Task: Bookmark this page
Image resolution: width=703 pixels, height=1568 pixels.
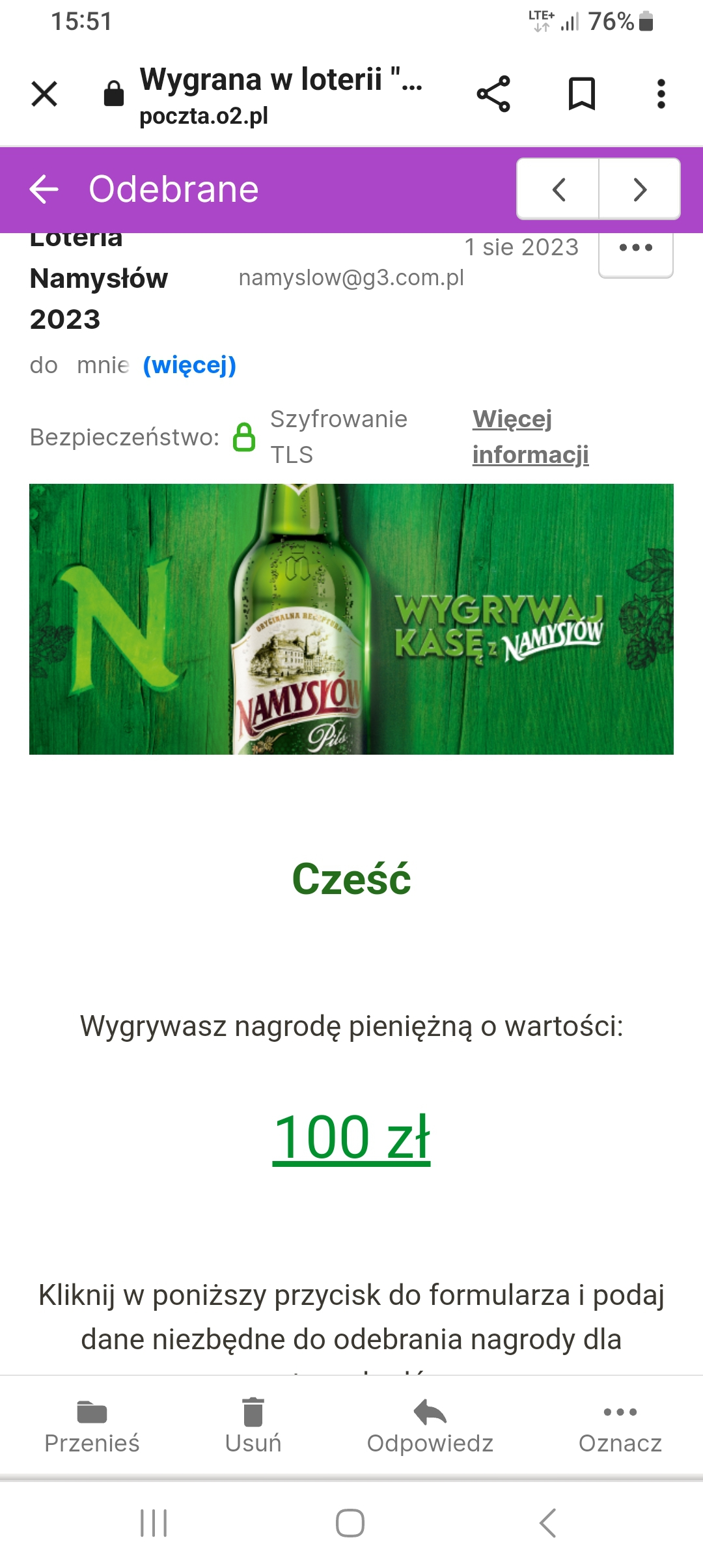Action: click(581, 94)
